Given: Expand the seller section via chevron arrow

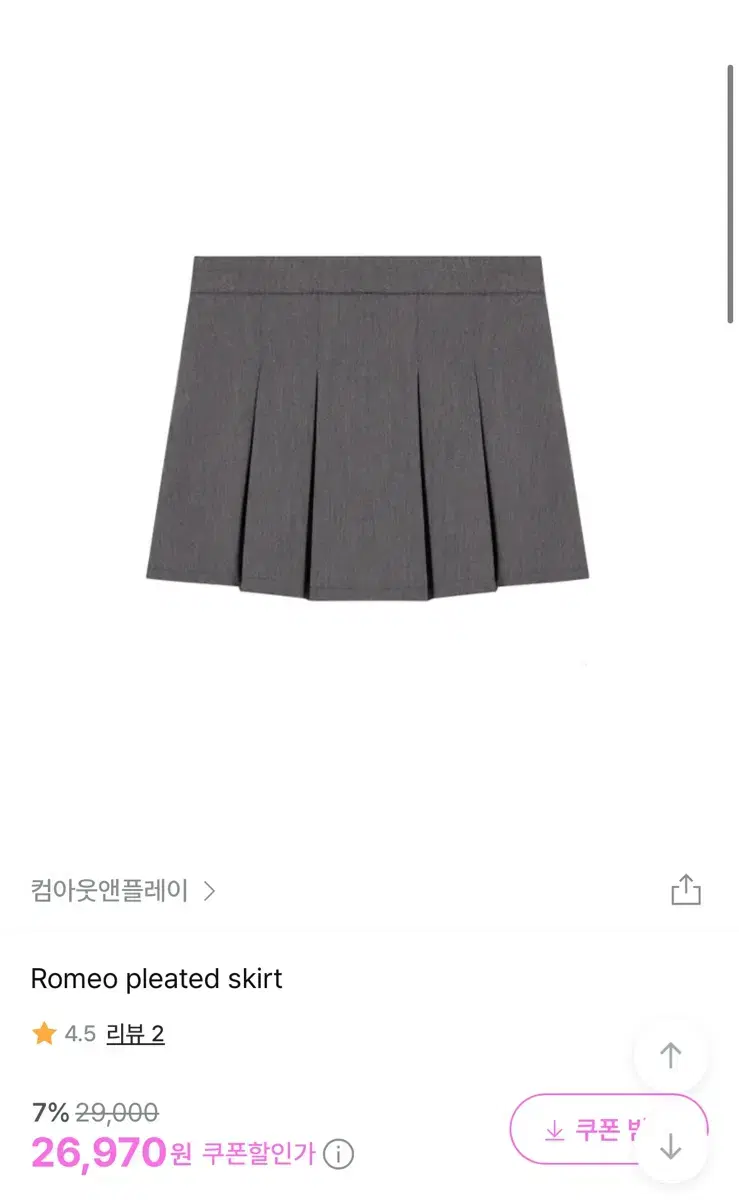Looking at the screenshot, I should [x=211, y=889].
